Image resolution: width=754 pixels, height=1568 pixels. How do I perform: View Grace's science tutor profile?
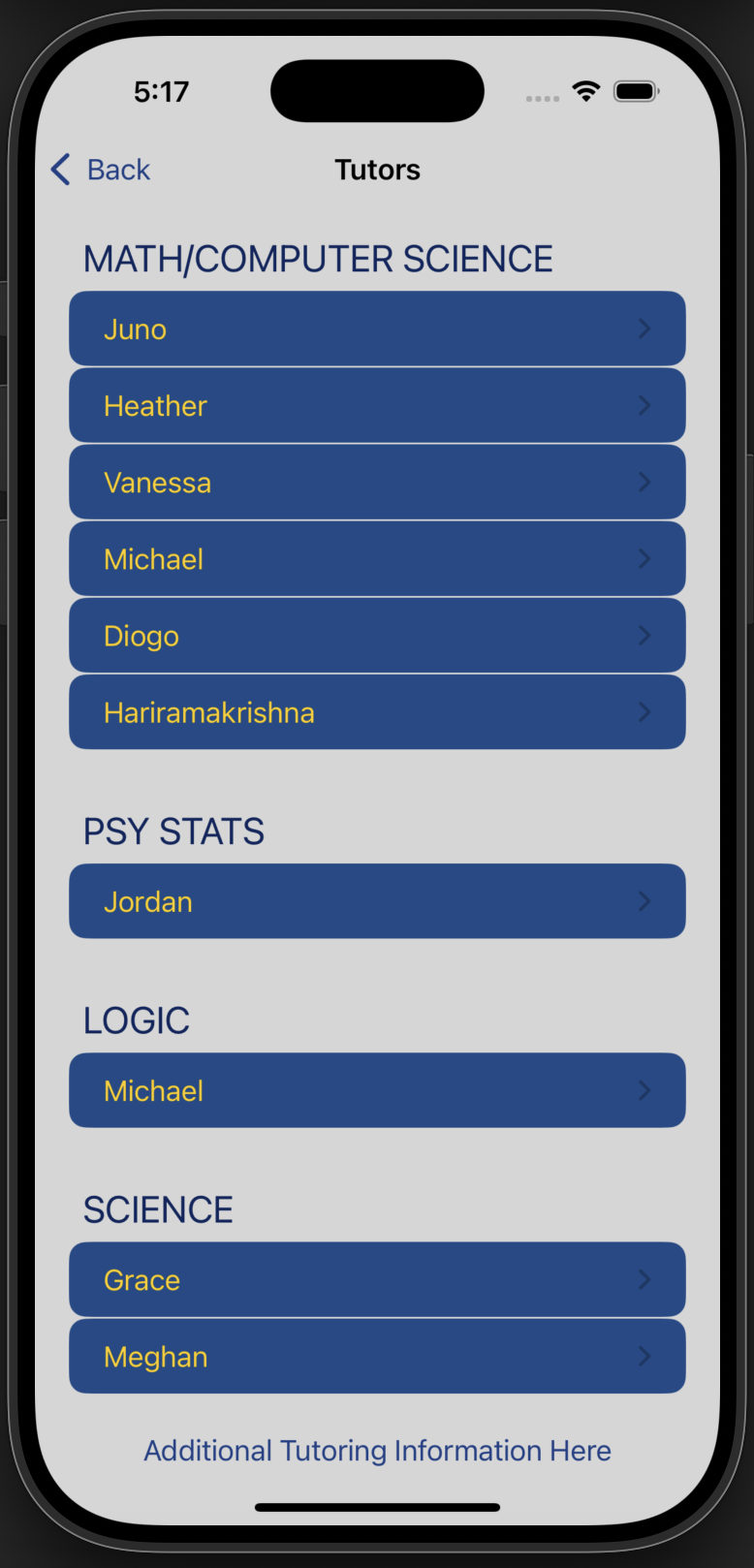coord(377,1279)
